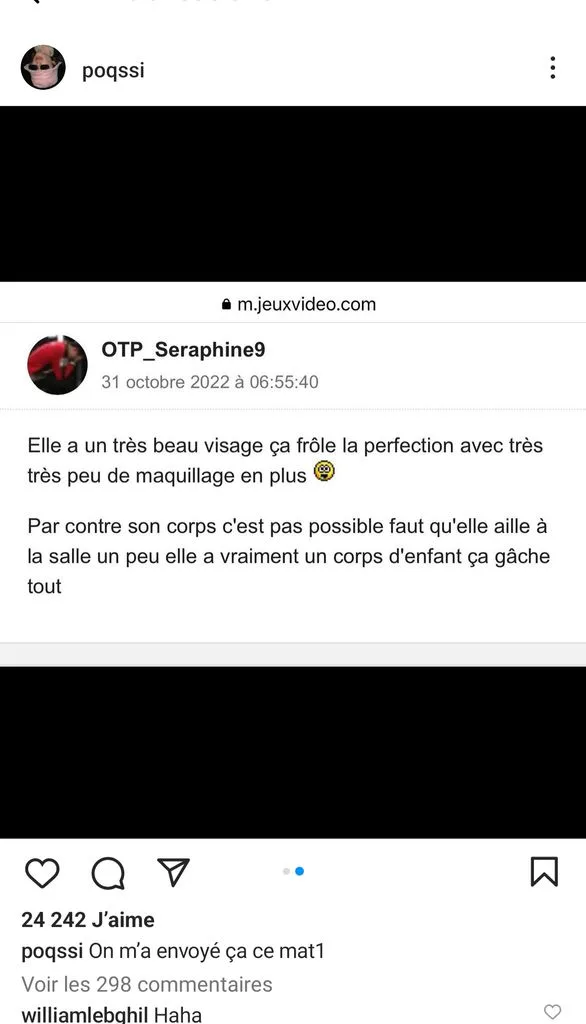Open williamlebghil's profile from the comment
The width and height of the screenshot is (586, 1024).
pos(85,1014)
